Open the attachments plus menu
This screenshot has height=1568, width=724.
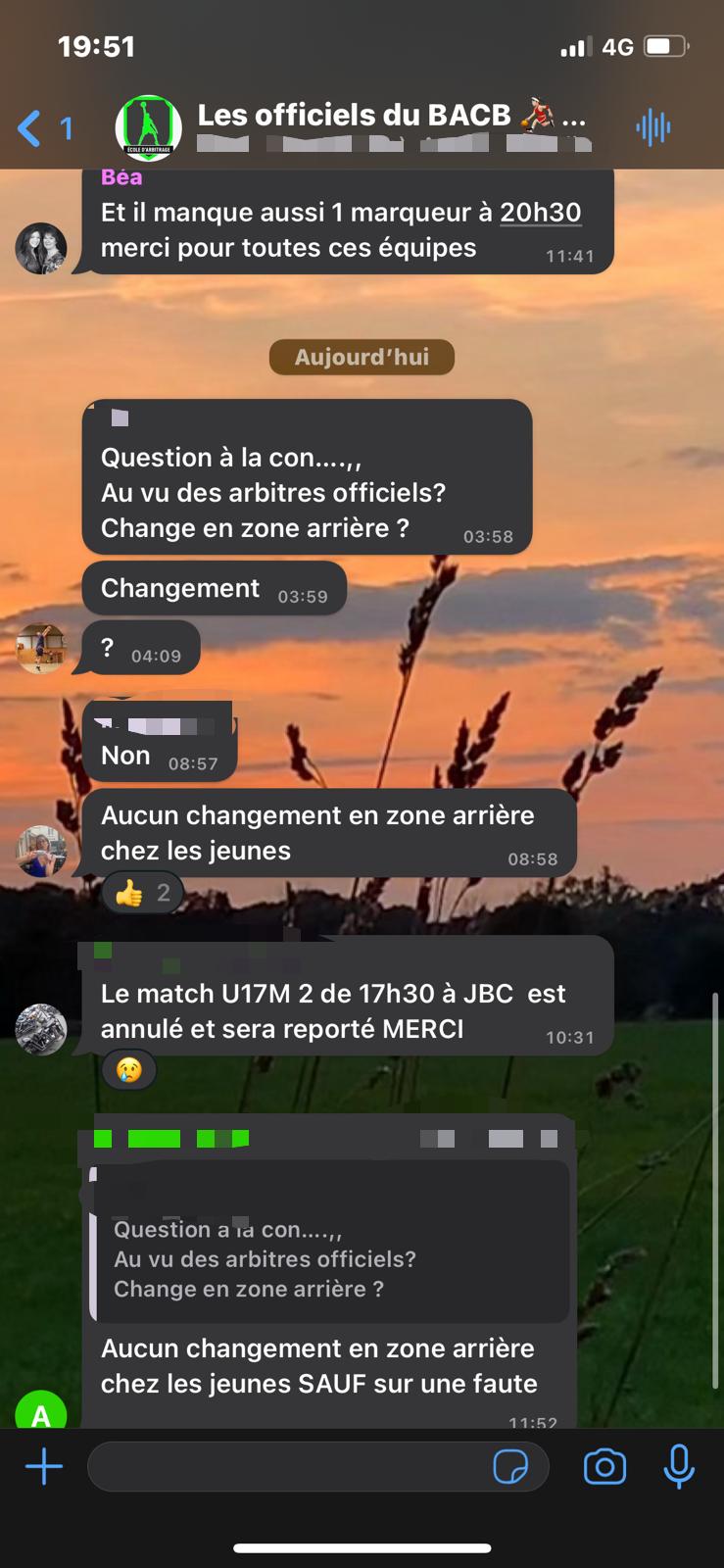pos(44,1467)
